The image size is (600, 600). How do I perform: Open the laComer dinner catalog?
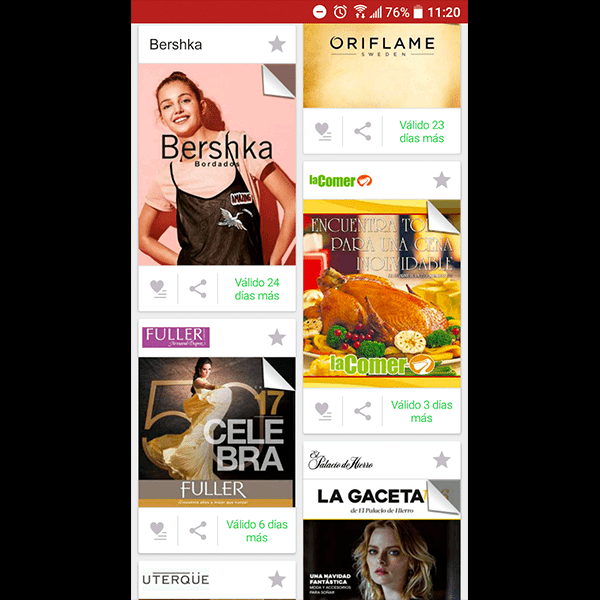[x=382, y=293]
